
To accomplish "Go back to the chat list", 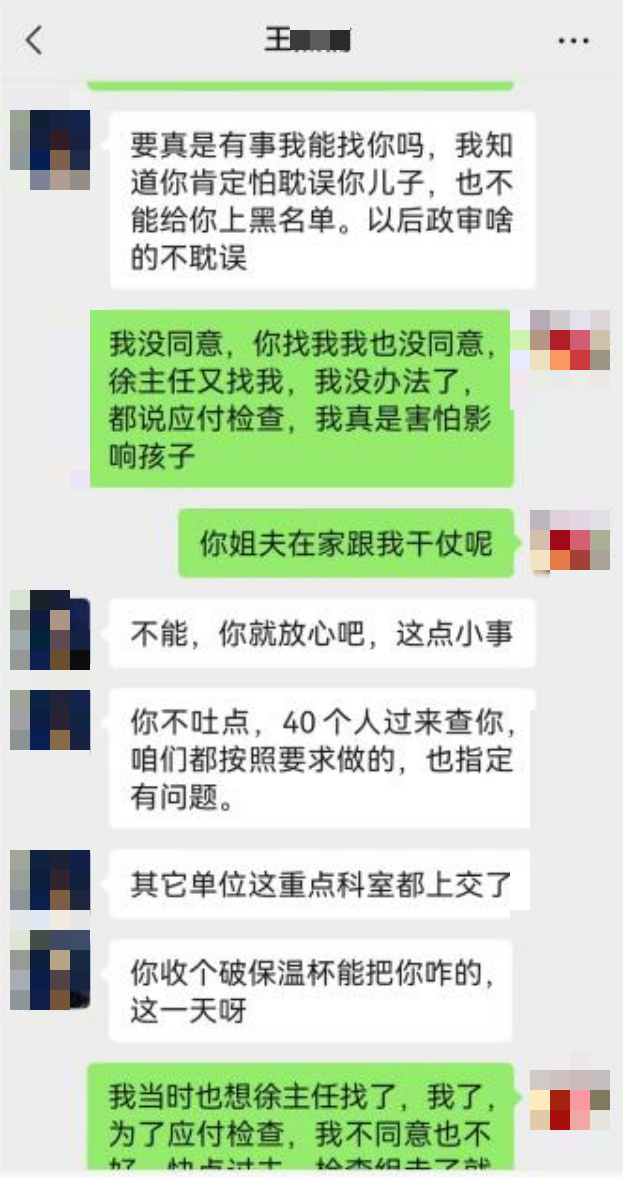I will tap(35, 40).
